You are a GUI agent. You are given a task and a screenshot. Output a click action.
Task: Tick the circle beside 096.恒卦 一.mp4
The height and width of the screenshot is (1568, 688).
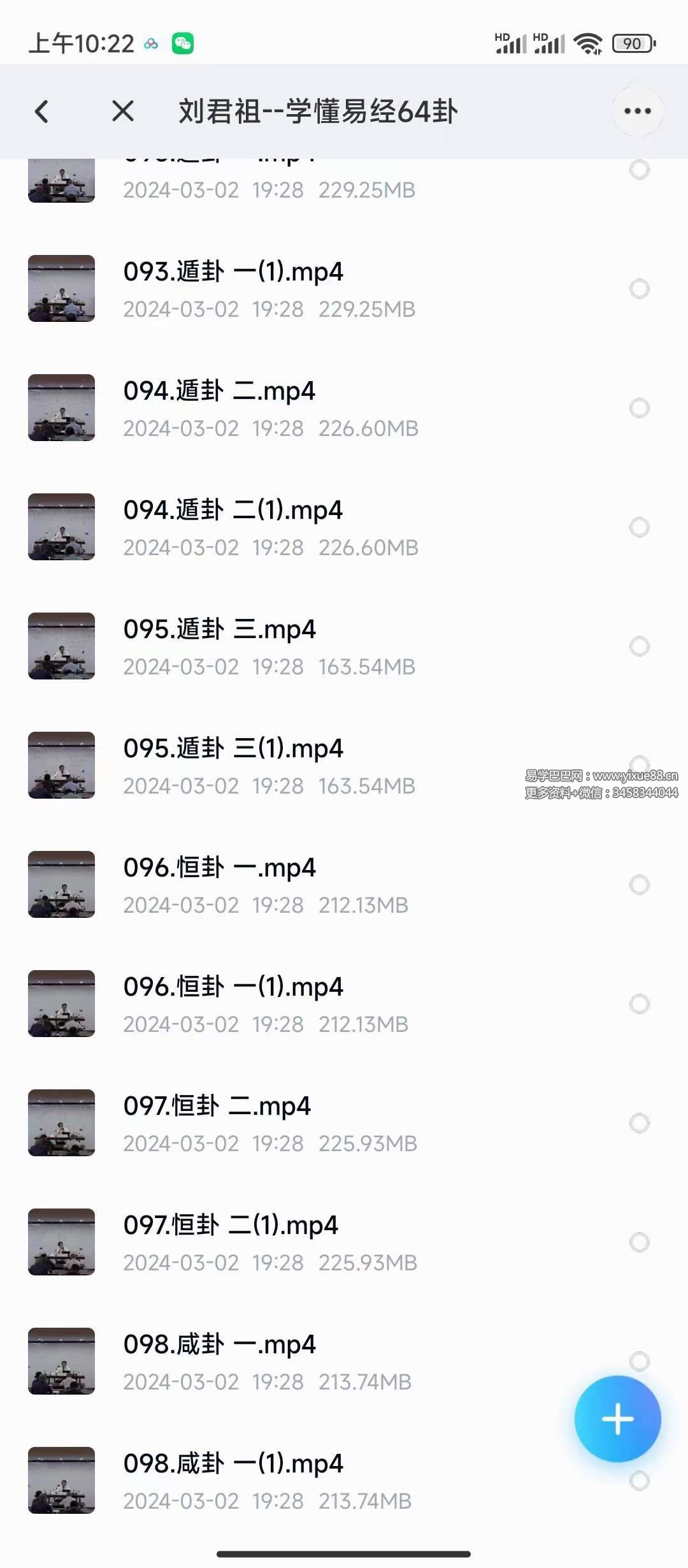639,885
